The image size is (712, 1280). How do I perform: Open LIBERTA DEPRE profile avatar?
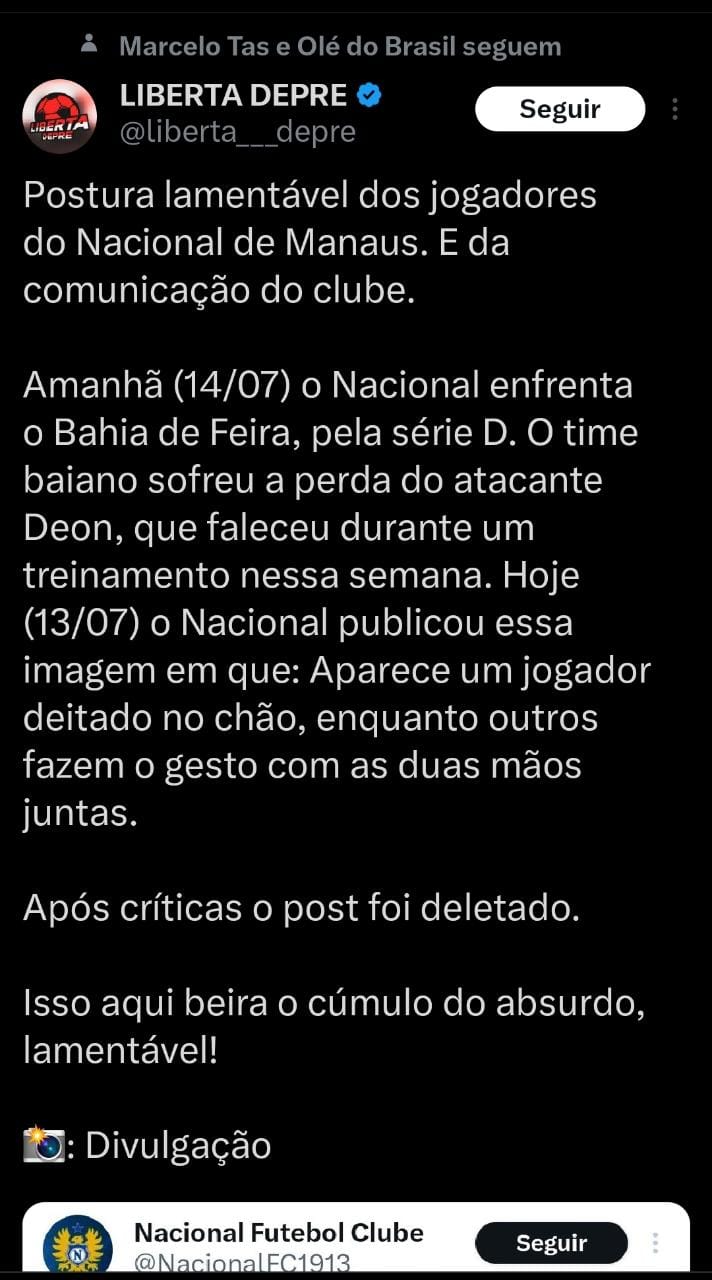coord(59,116)
